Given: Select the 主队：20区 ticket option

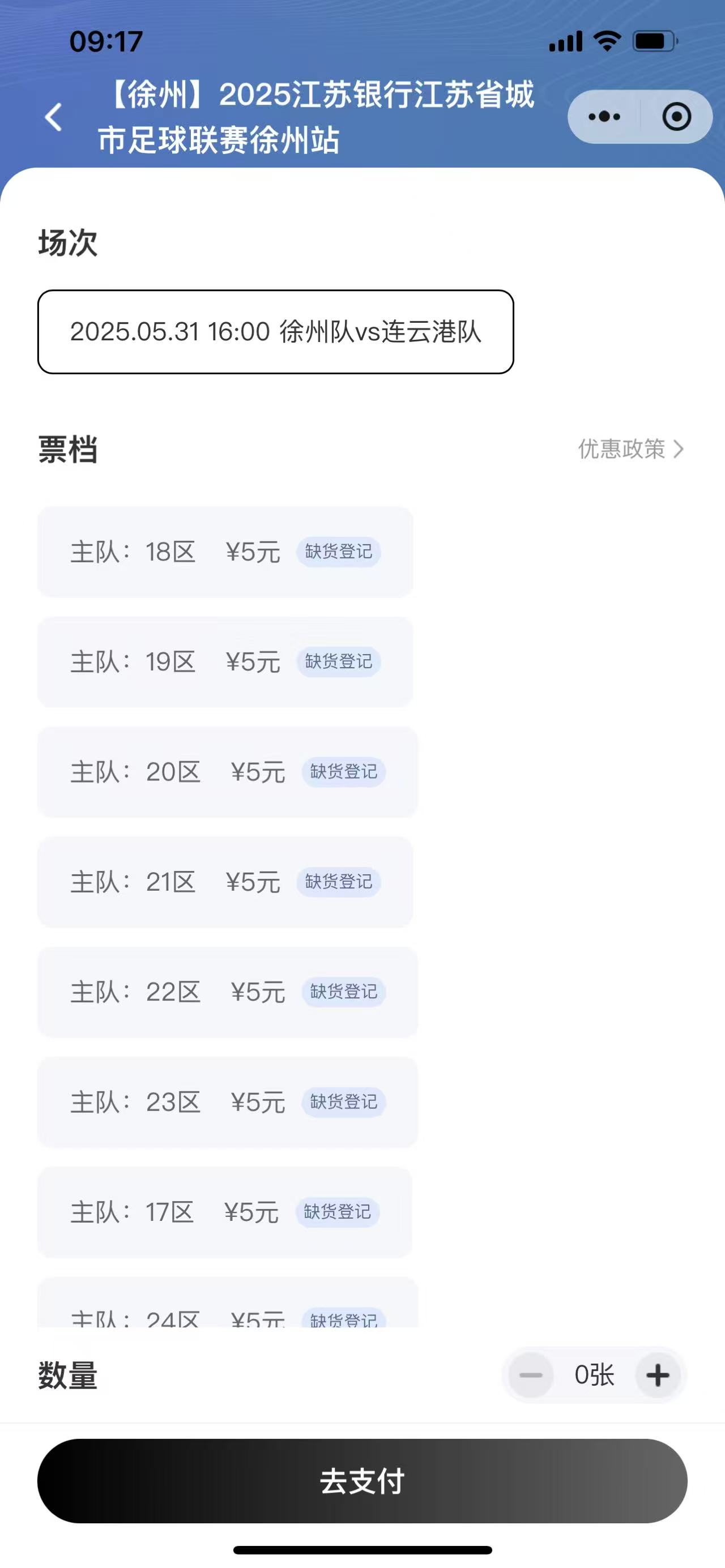Looking at the screenshot, I should pos(228,772).
